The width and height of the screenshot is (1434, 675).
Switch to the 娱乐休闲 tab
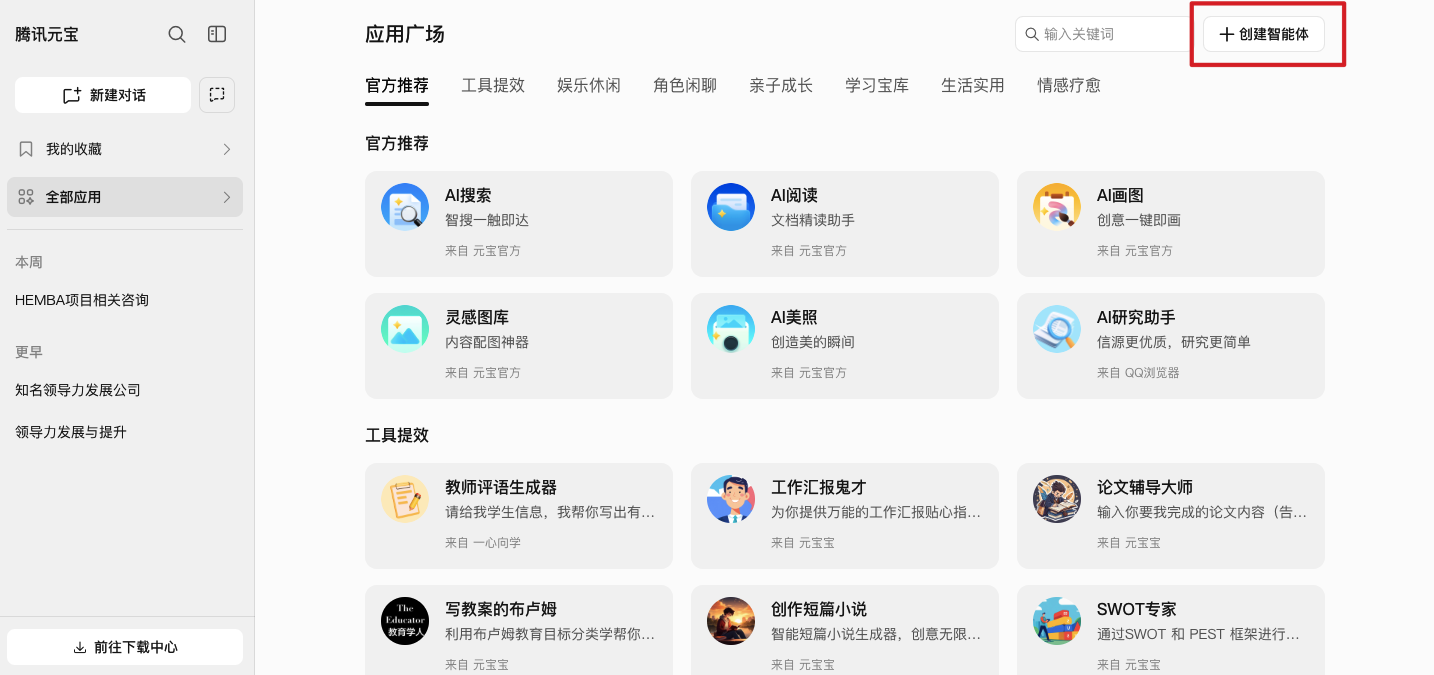(589, 85)
